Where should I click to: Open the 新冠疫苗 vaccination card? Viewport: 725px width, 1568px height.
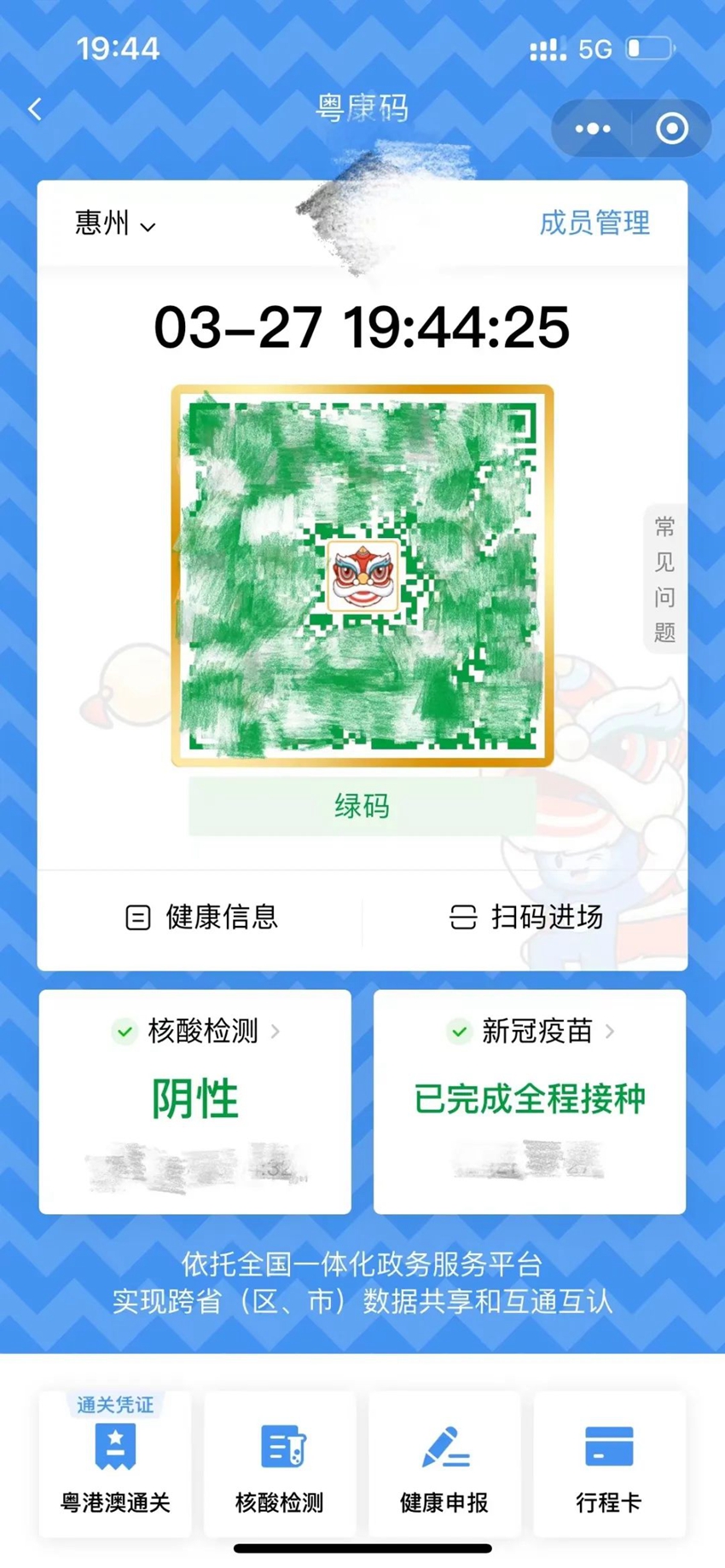tap(530, 1100)
